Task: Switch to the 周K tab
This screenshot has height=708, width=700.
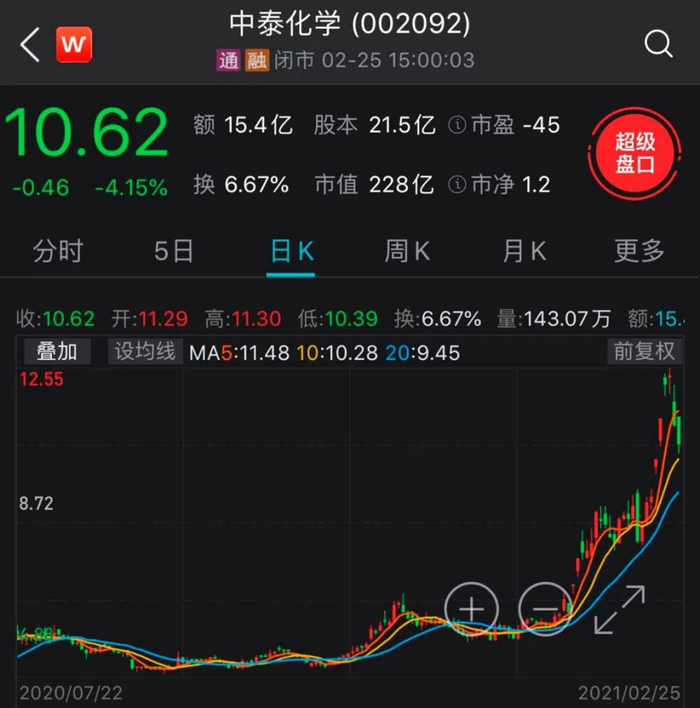Action: pyautogui.click(x=408, y=251)
